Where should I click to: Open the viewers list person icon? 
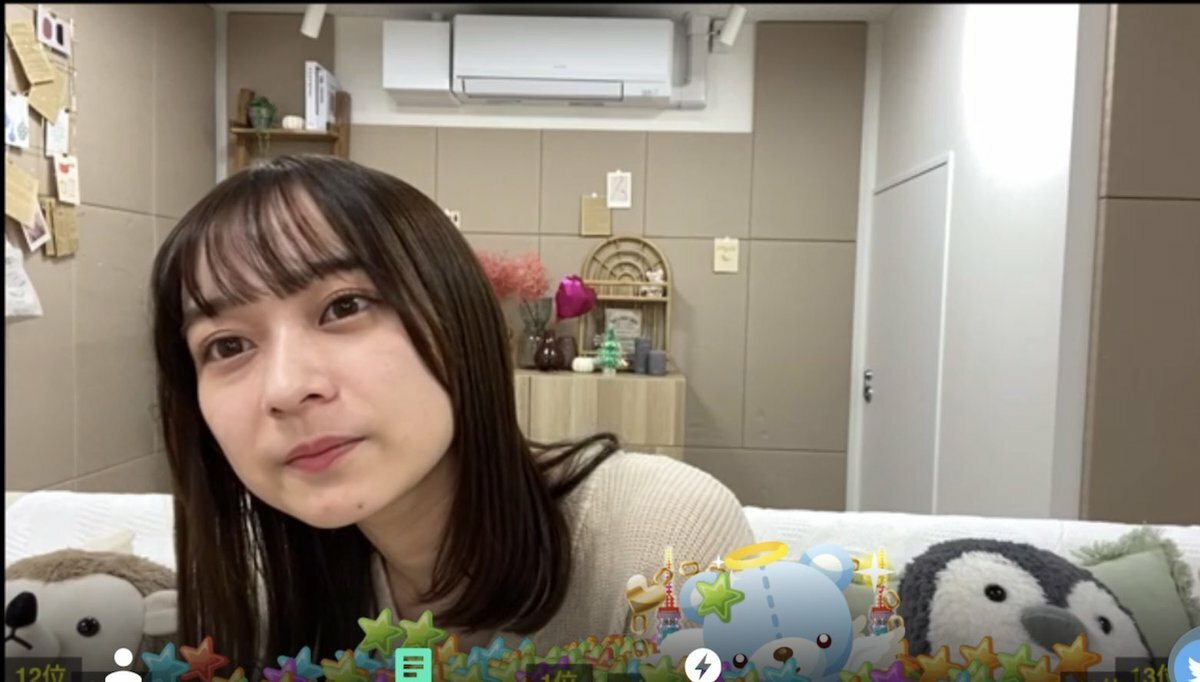pos(123,666)
